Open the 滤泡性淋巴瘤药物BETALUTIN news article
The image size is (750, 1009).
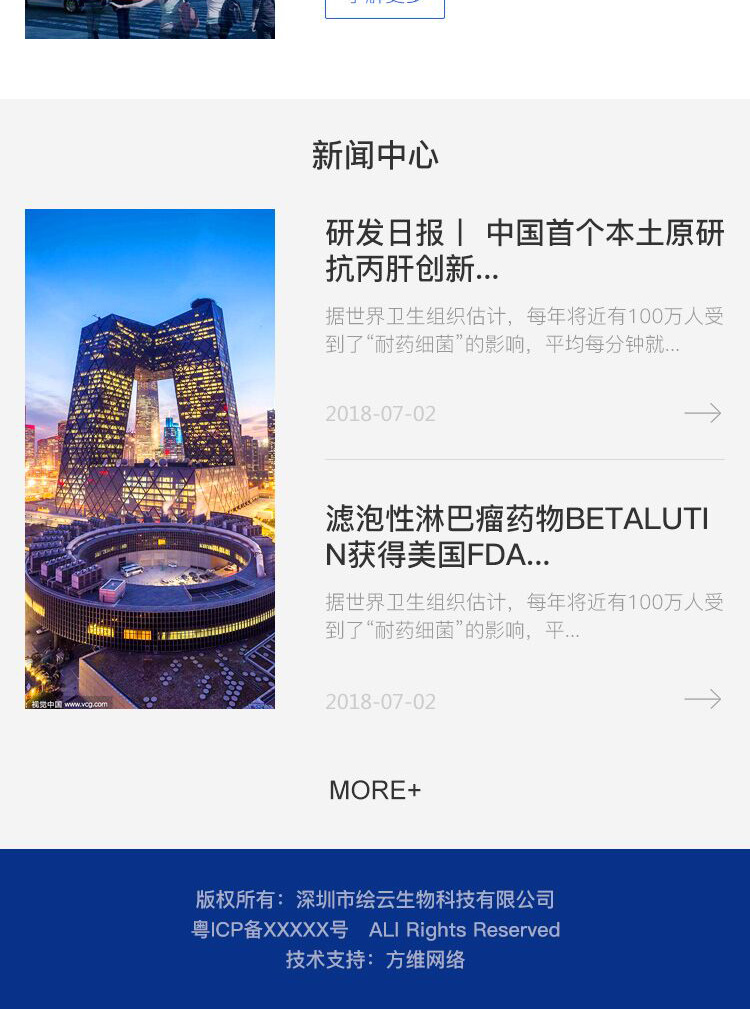(517, 537)
